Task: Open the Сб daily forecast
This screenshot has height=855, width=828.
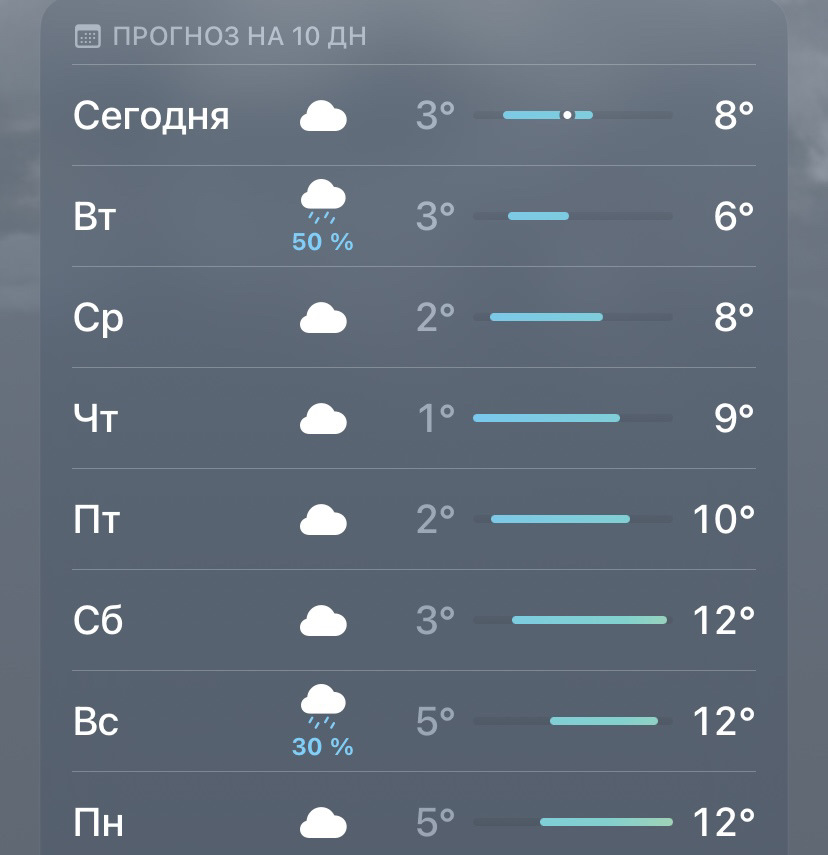Action: [413, 621]
